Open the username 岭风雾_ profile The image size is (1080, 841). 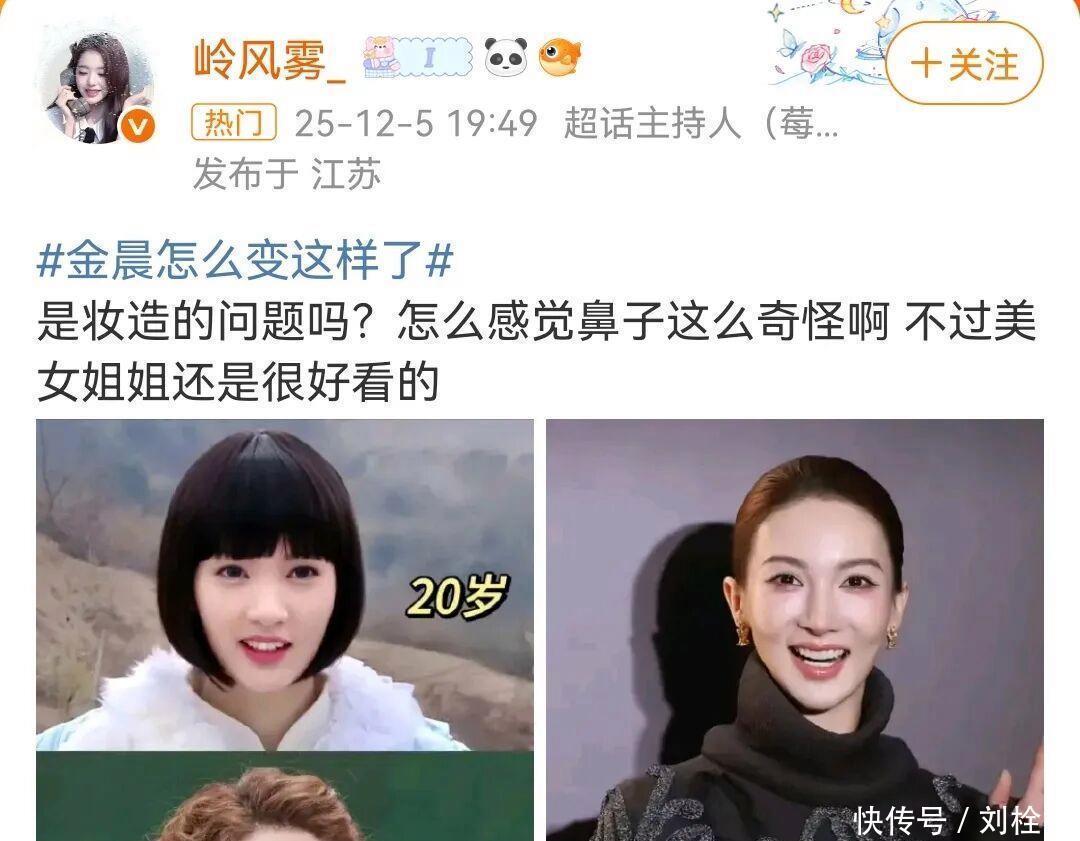tap(269, 60)
